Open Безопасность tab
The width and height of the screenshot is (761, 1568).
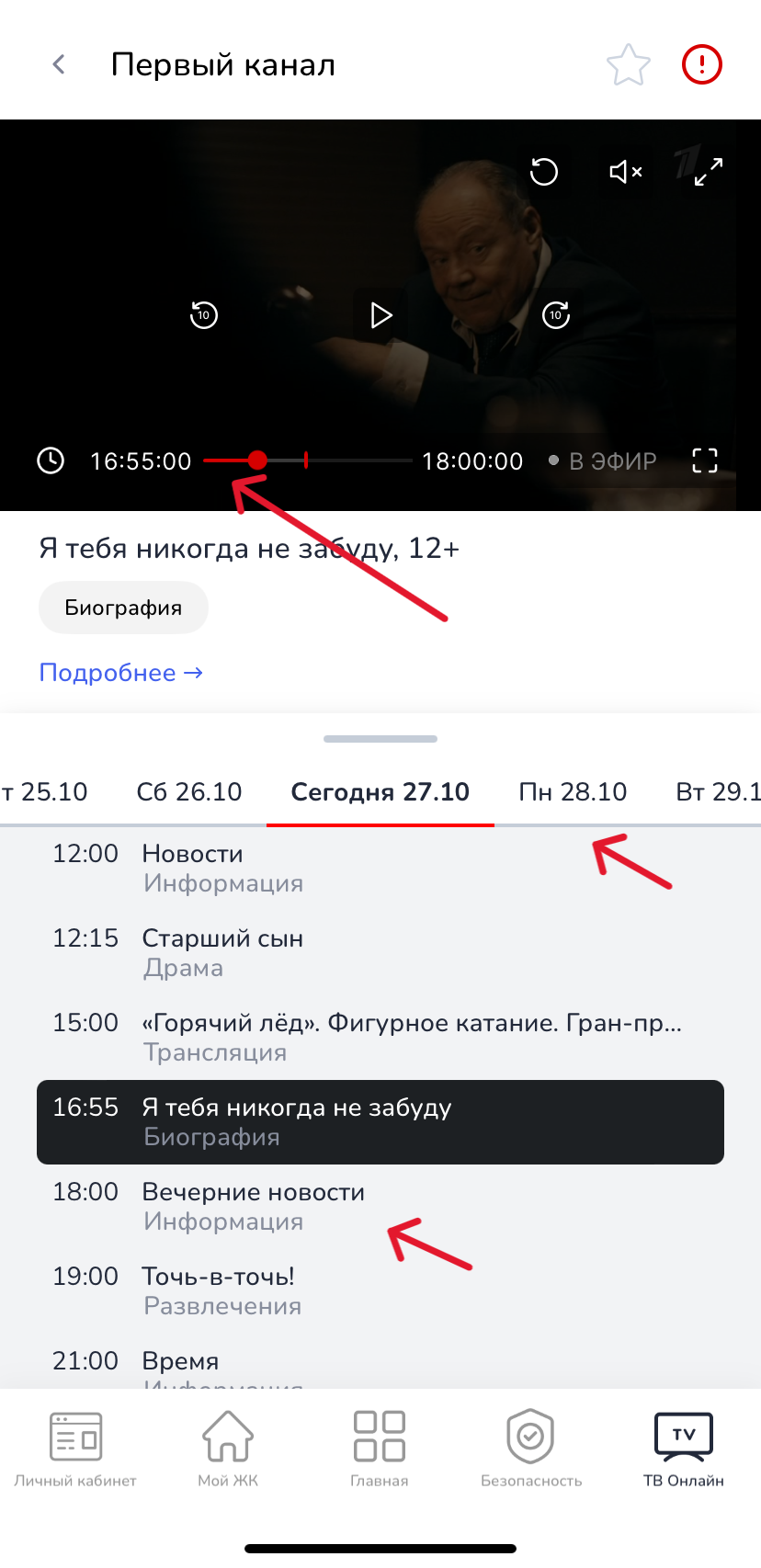click(x=531, y=1449)
